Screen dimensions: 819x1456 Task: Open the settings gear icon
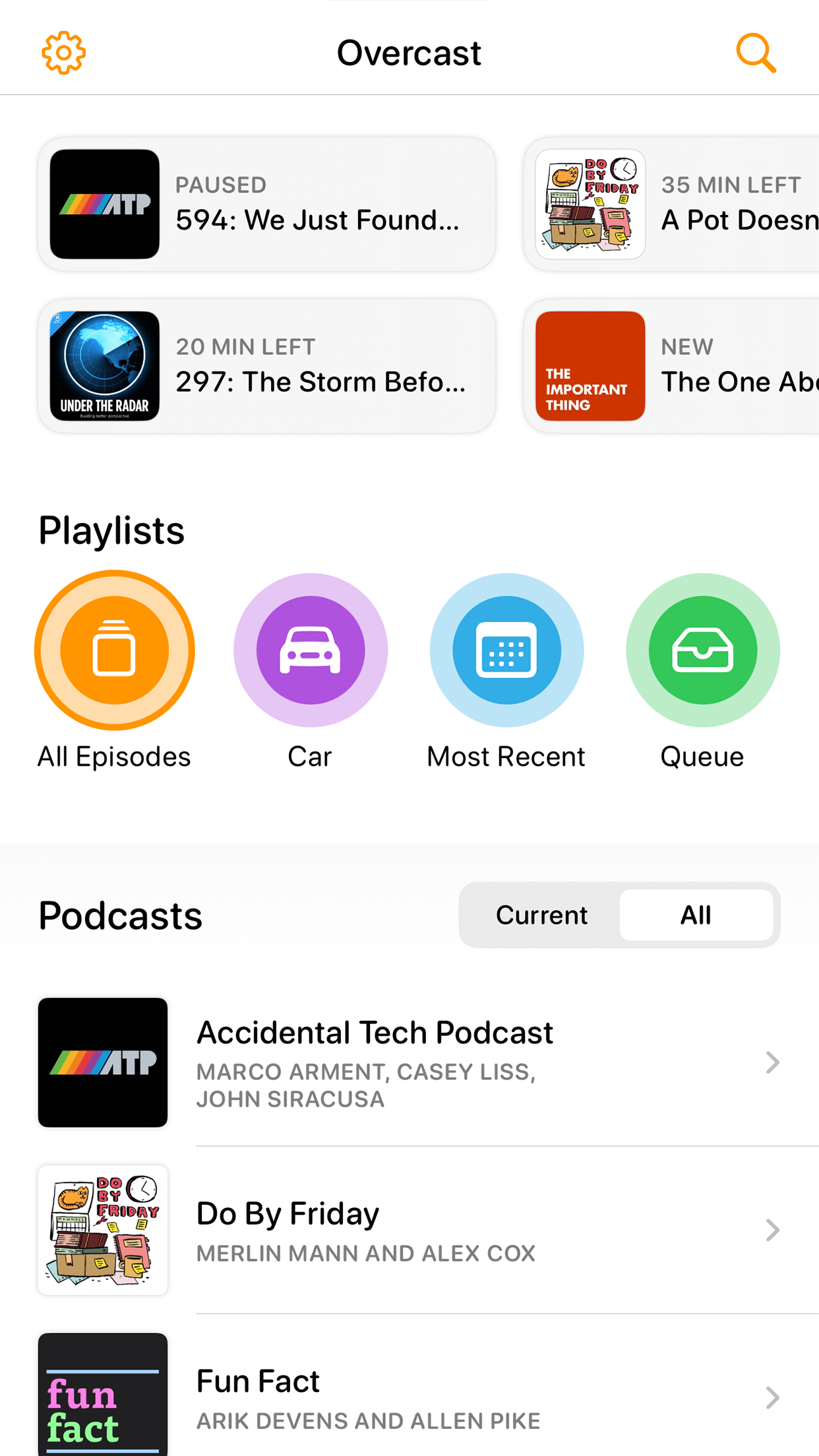63,52
